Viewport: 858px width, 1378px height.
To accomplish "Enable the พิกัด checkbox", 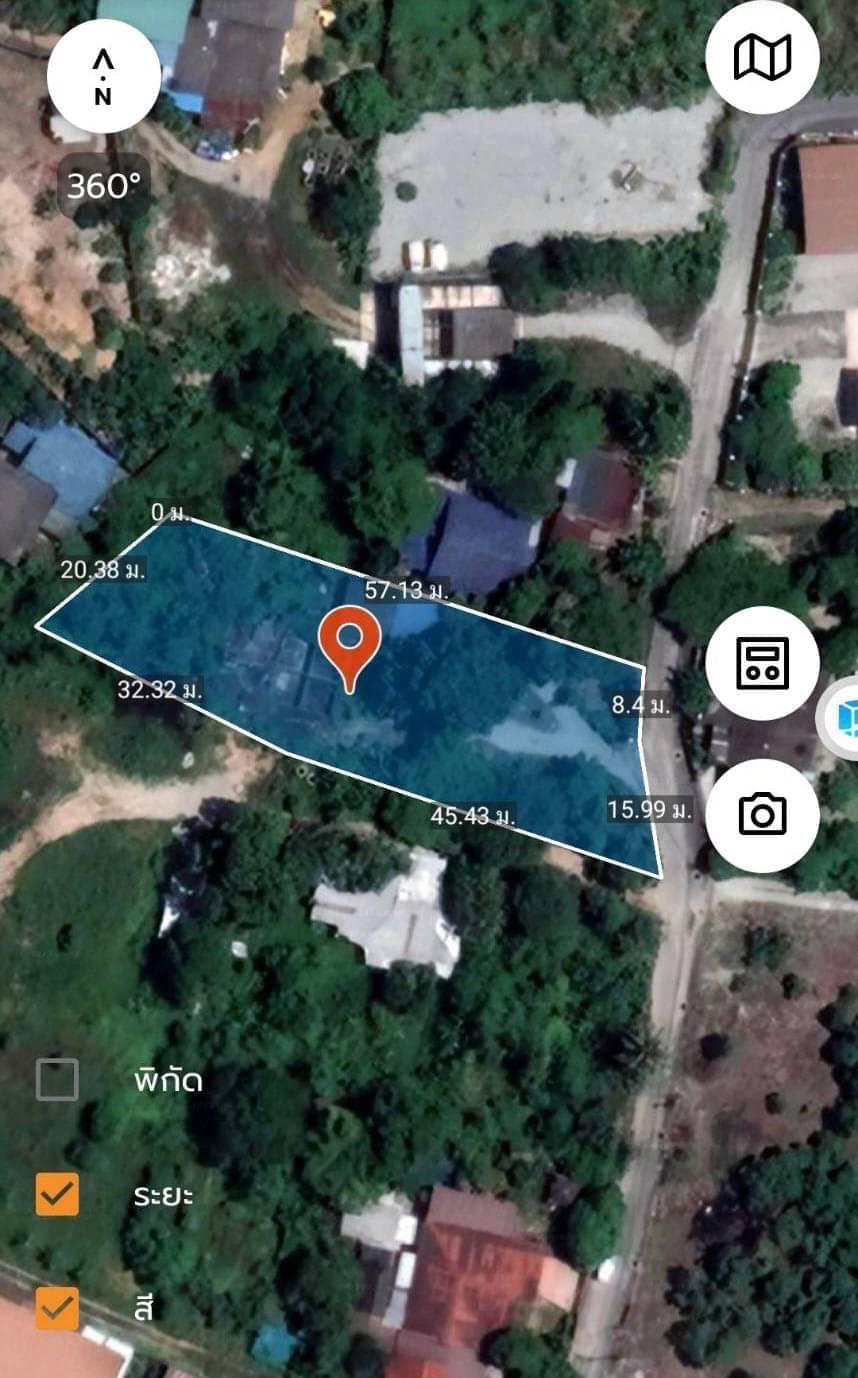I will click(57, 1080).
